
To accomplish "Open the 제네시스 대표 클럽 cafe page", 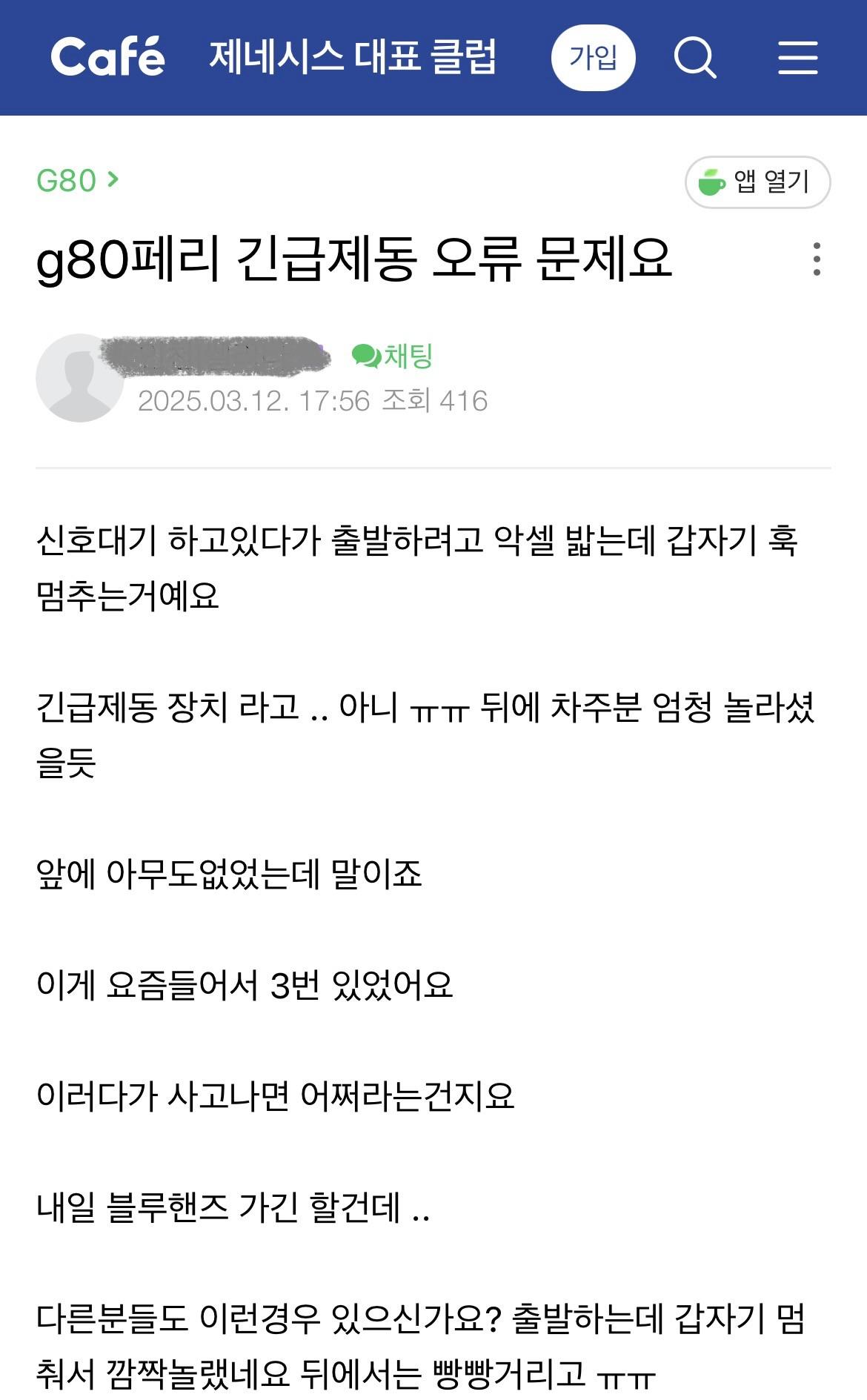I will point(353,57).
